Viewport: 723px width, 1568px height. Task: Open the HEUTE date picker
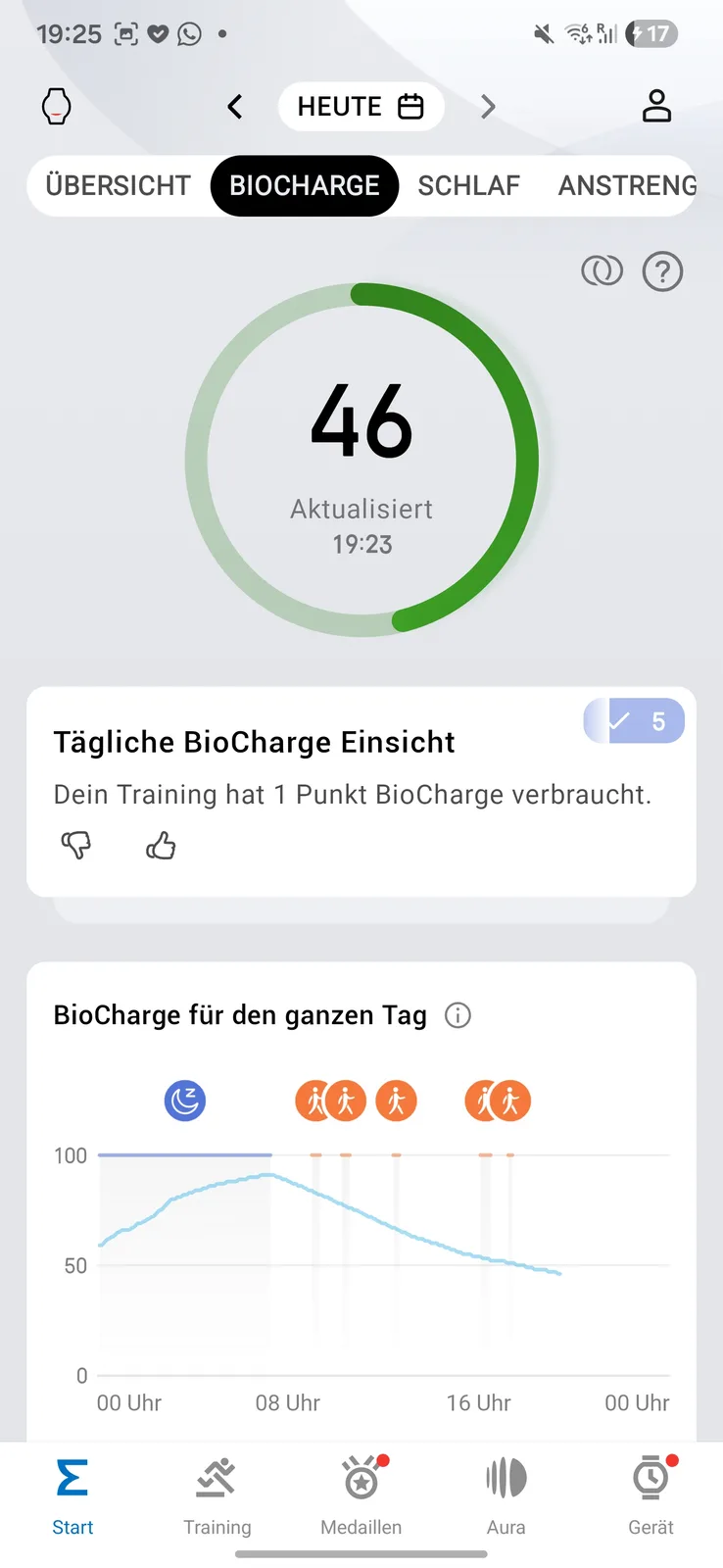click(361, 107)
